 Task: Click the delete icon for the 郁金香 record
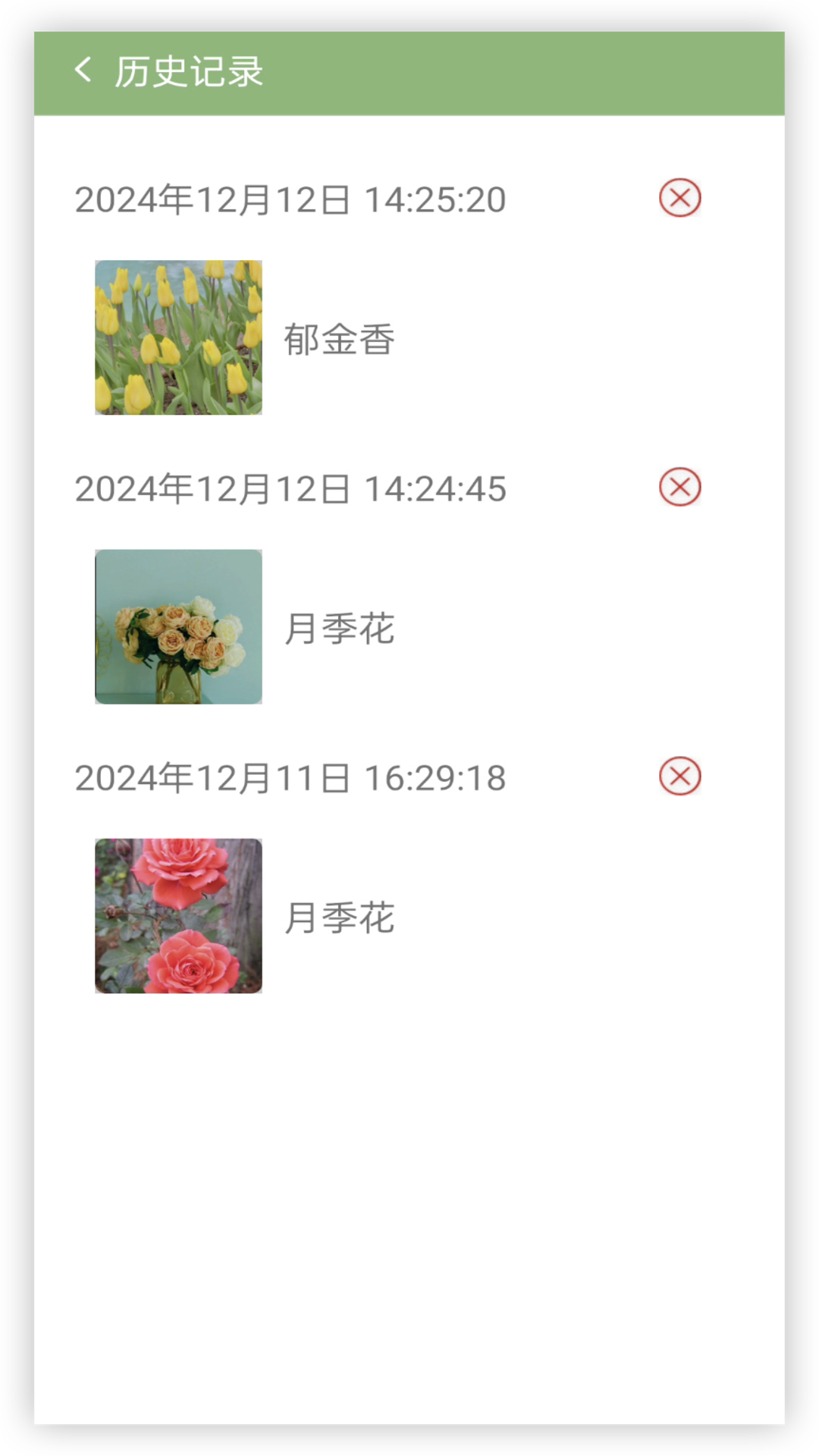point(679,198)
